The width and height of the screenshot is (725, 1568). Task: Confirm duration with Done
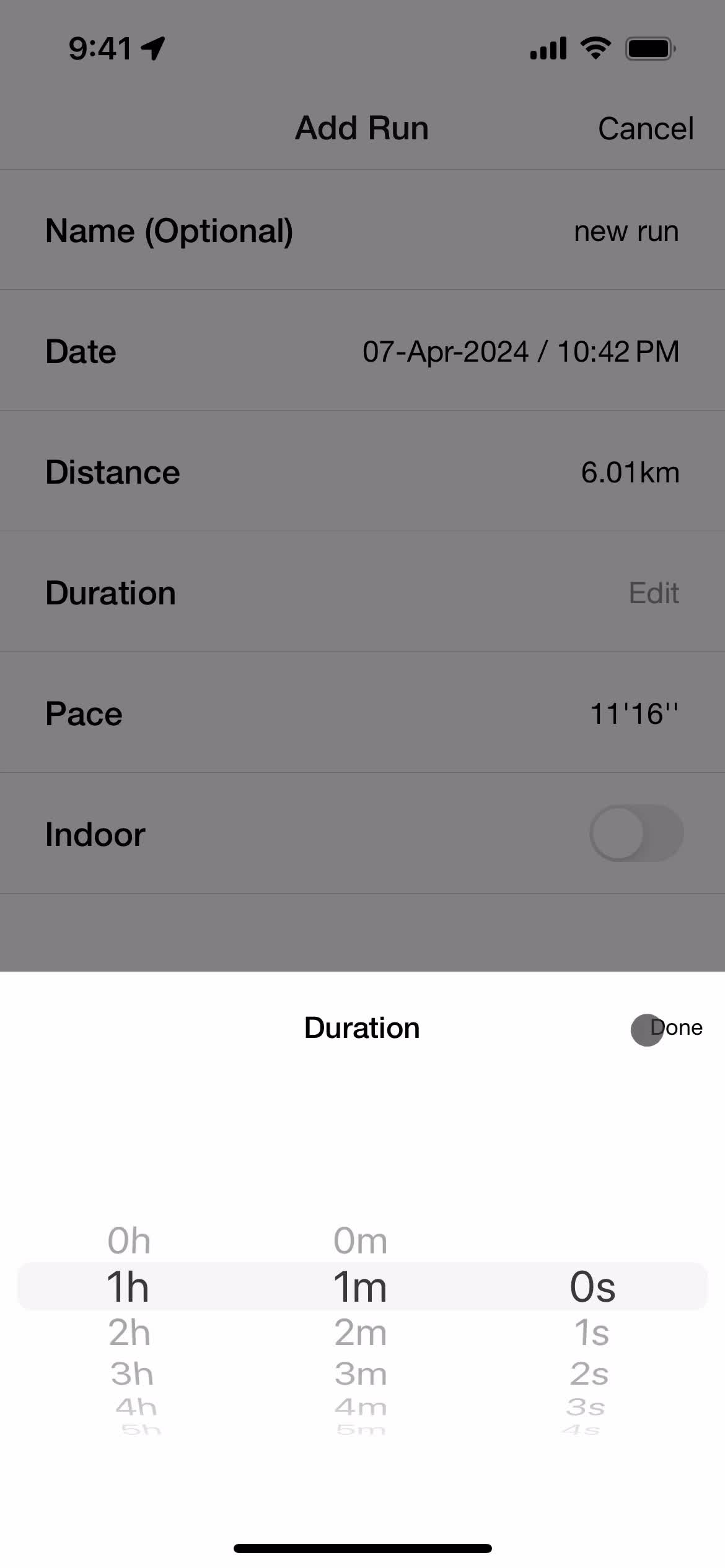(675, 1028)
